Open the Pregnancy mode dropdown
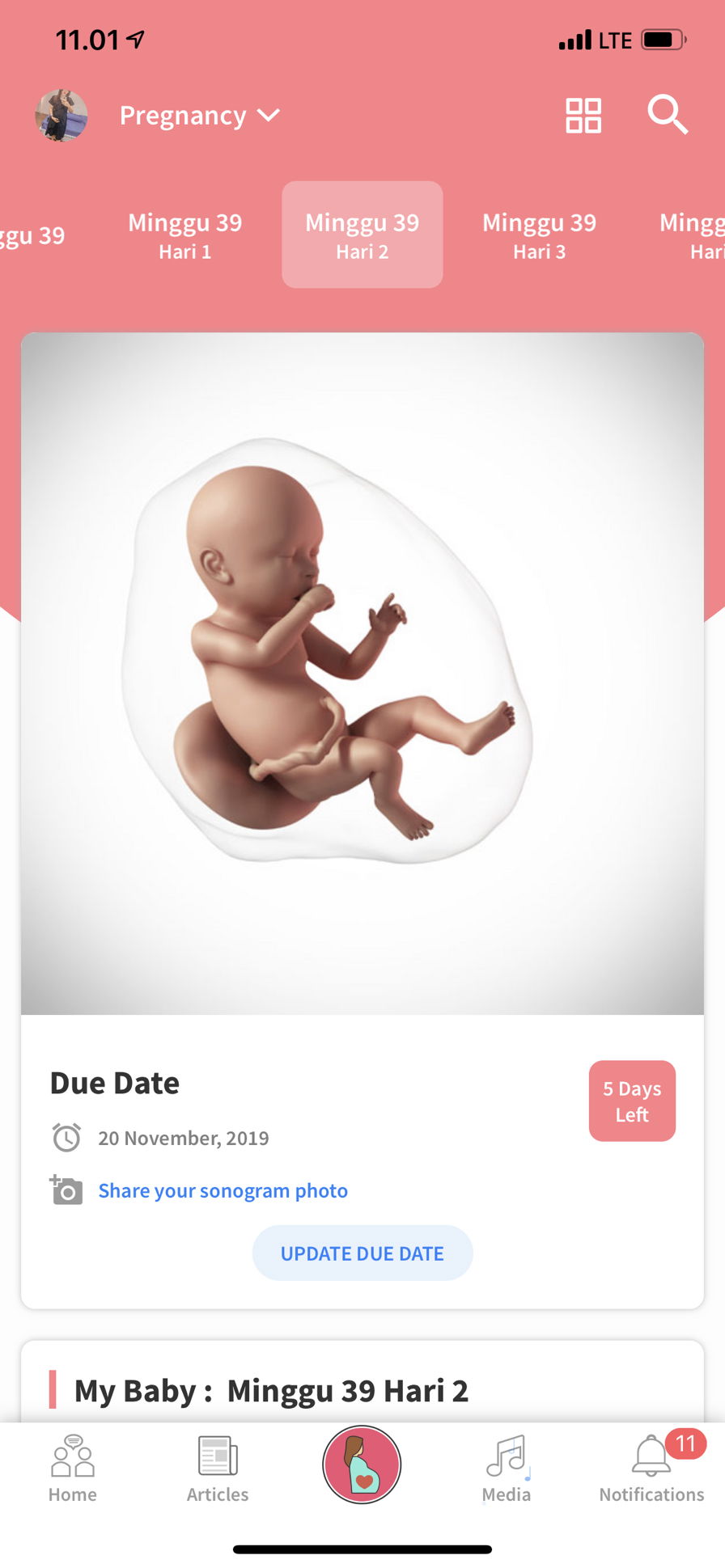Viewport: 725px width, 1568px height. 197,116
